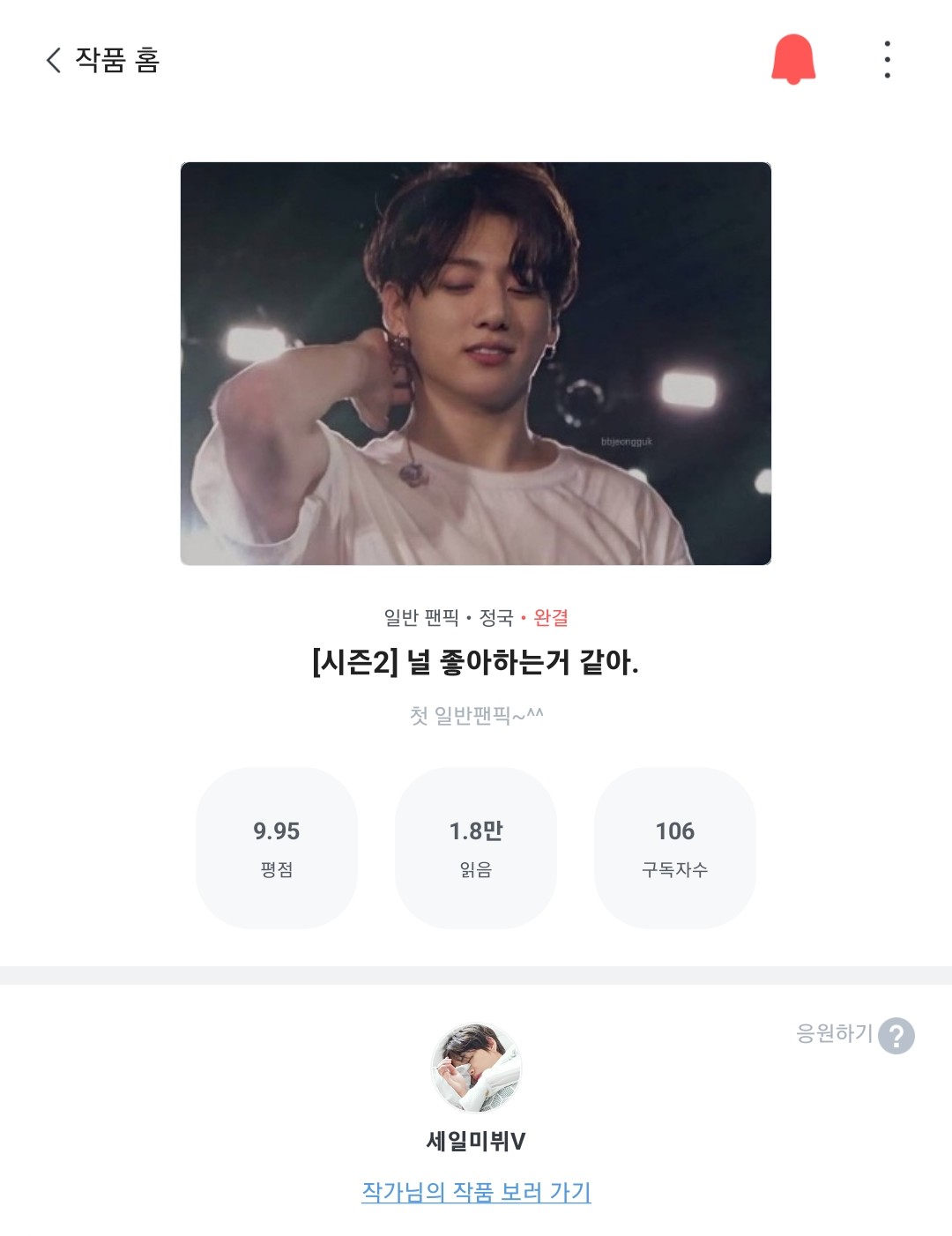The height and width of the screenshot is (1236, 952).
Task: Open the fanfic cover image
Action: click(x=476, y=363)
